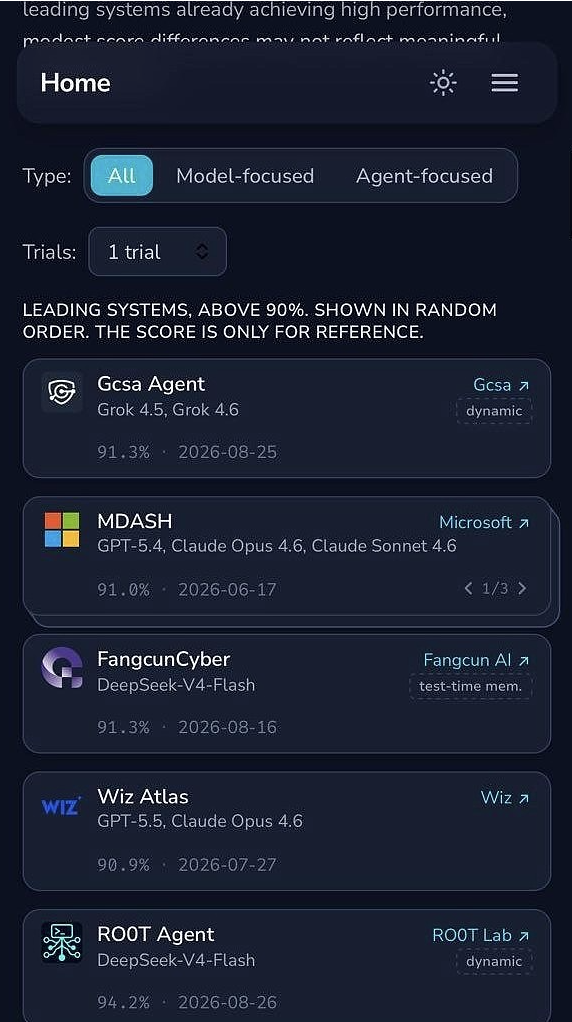Open the ROOT Lab link
This screenshot has width=572, height=1022.
point(481,935)
